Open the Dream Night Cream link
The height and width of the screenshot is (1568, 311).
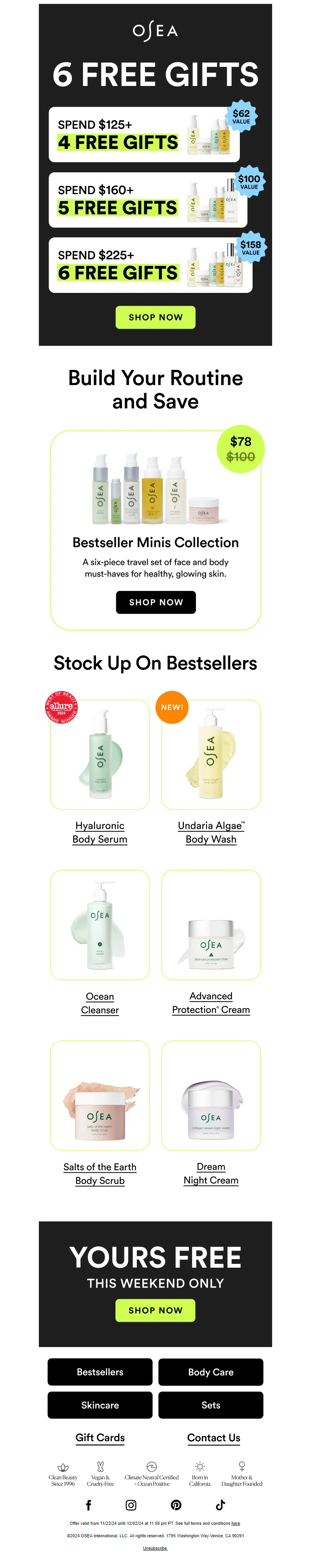(211, 1173)
